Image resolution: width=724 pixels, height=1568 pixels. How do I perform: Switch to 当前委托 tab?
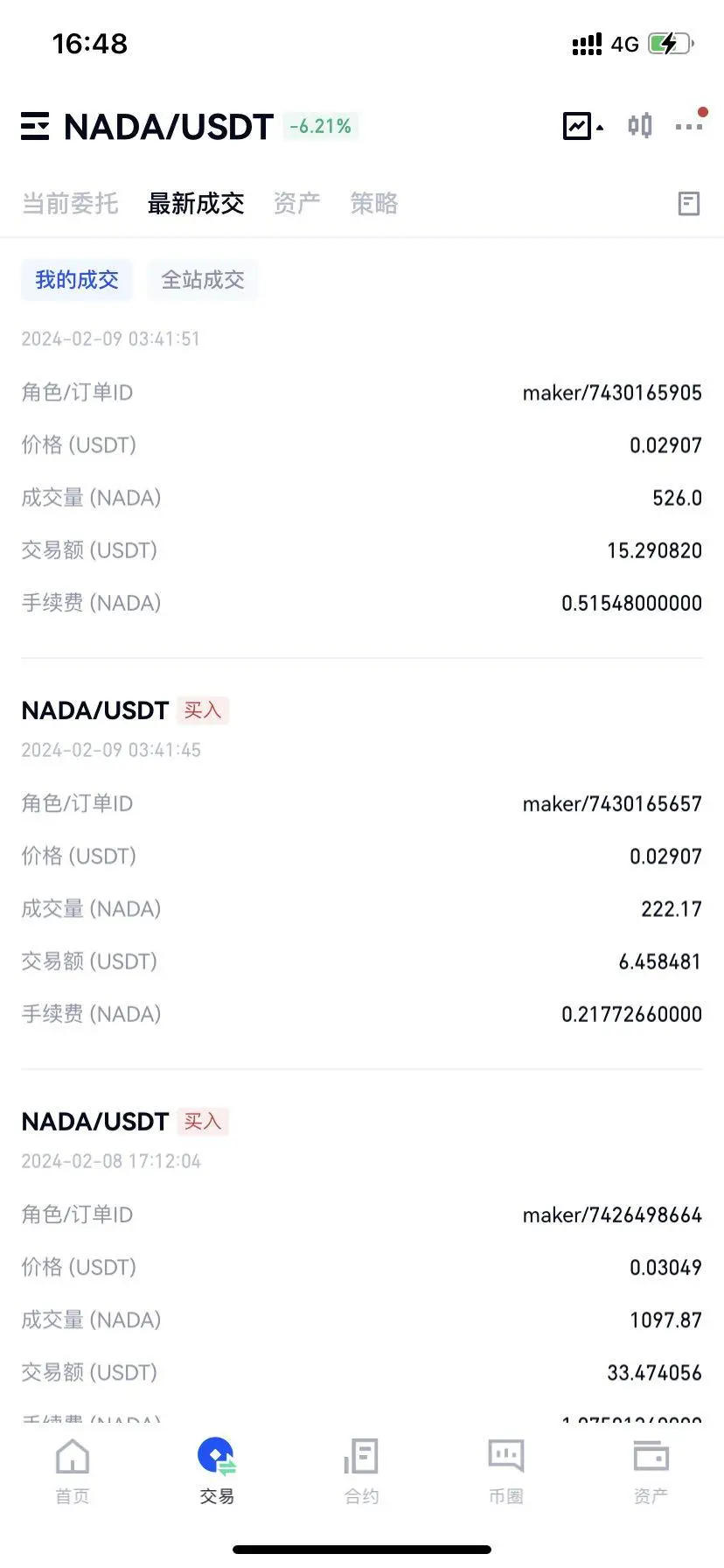pyautogui.click(x=70, y=204)
